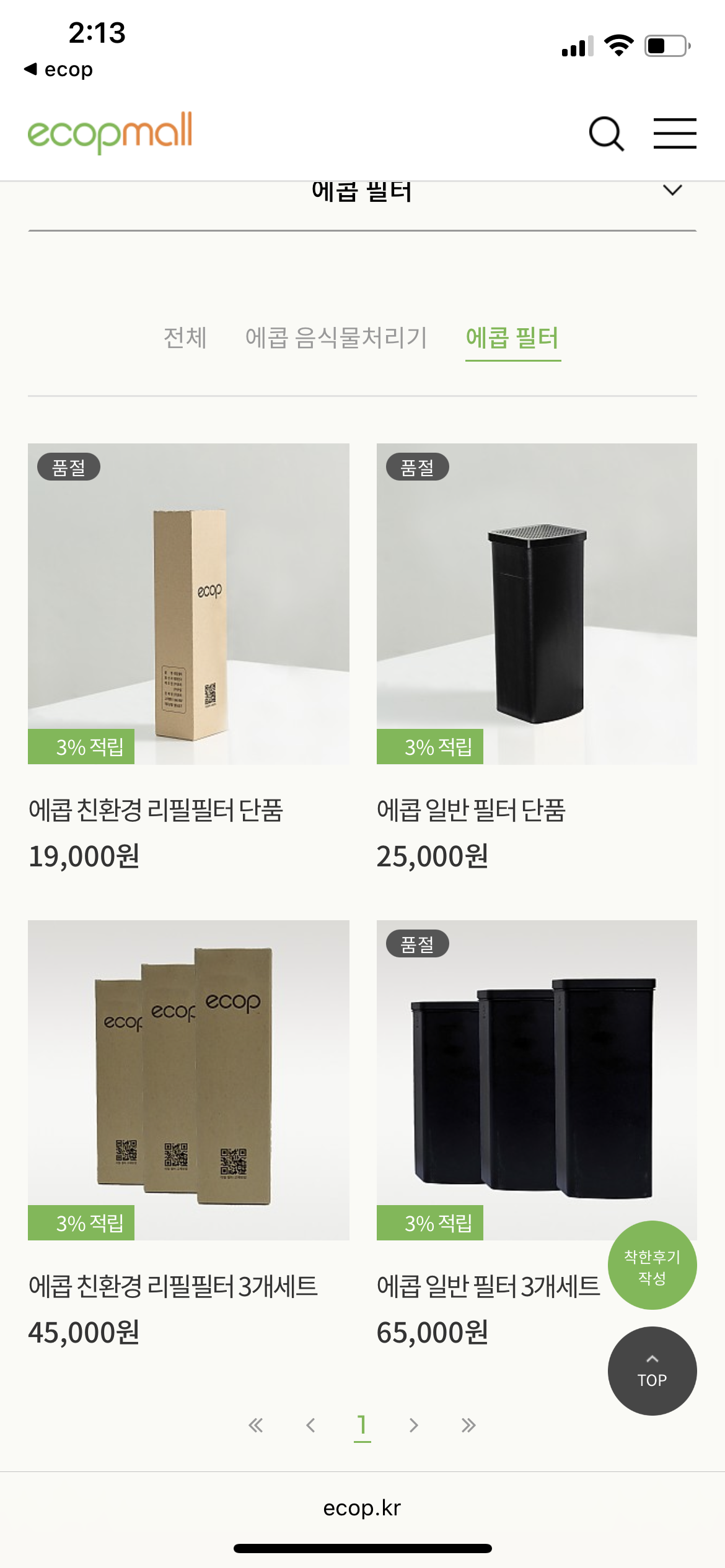Tap the 착한후기 작성 floating button
The image size is (725, 1568).
click(x=652, y=1266)
